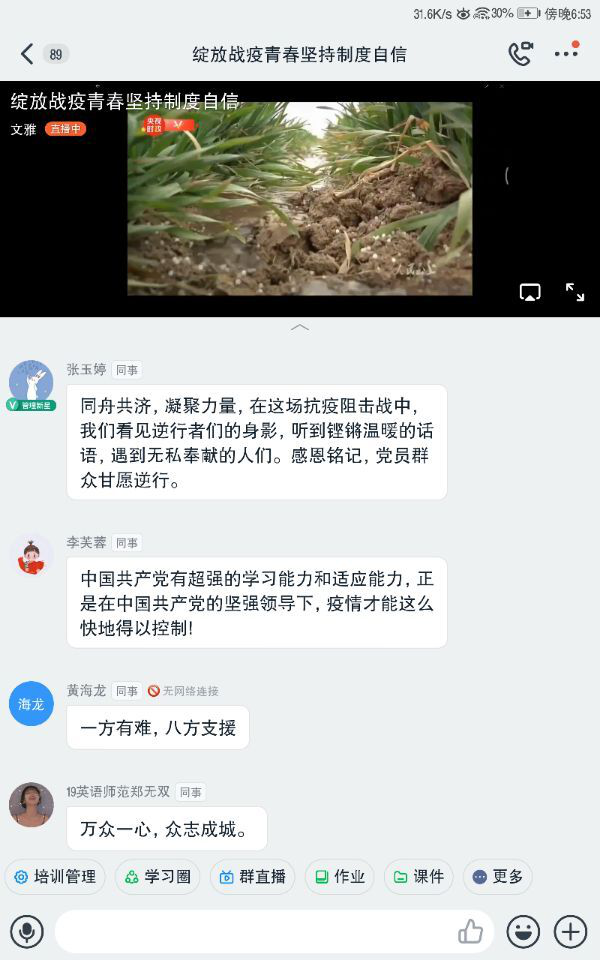This screenshot has width=600, height=960.
Task: Open 课件 chip
Action: click(418, 877)
